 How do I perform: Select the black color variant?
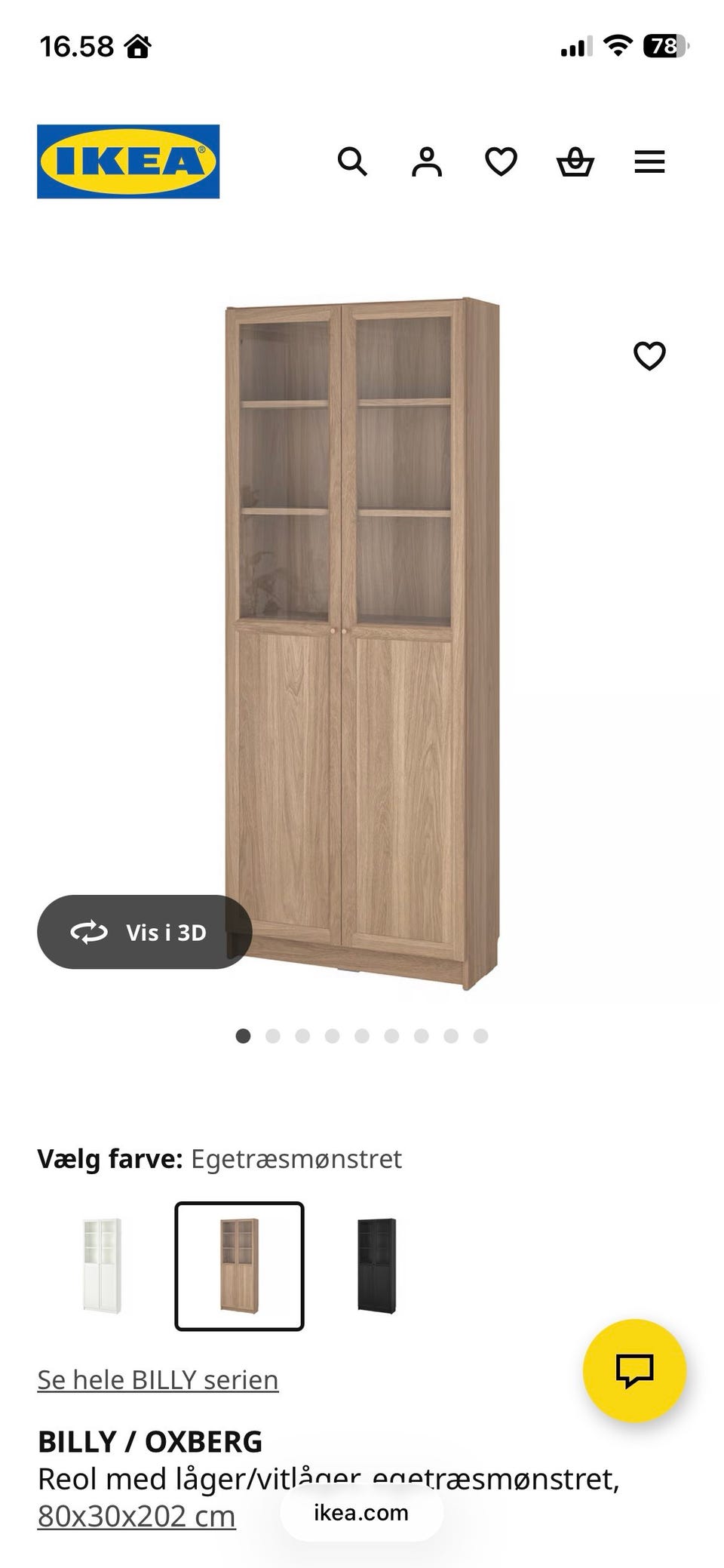(376, 1265)
